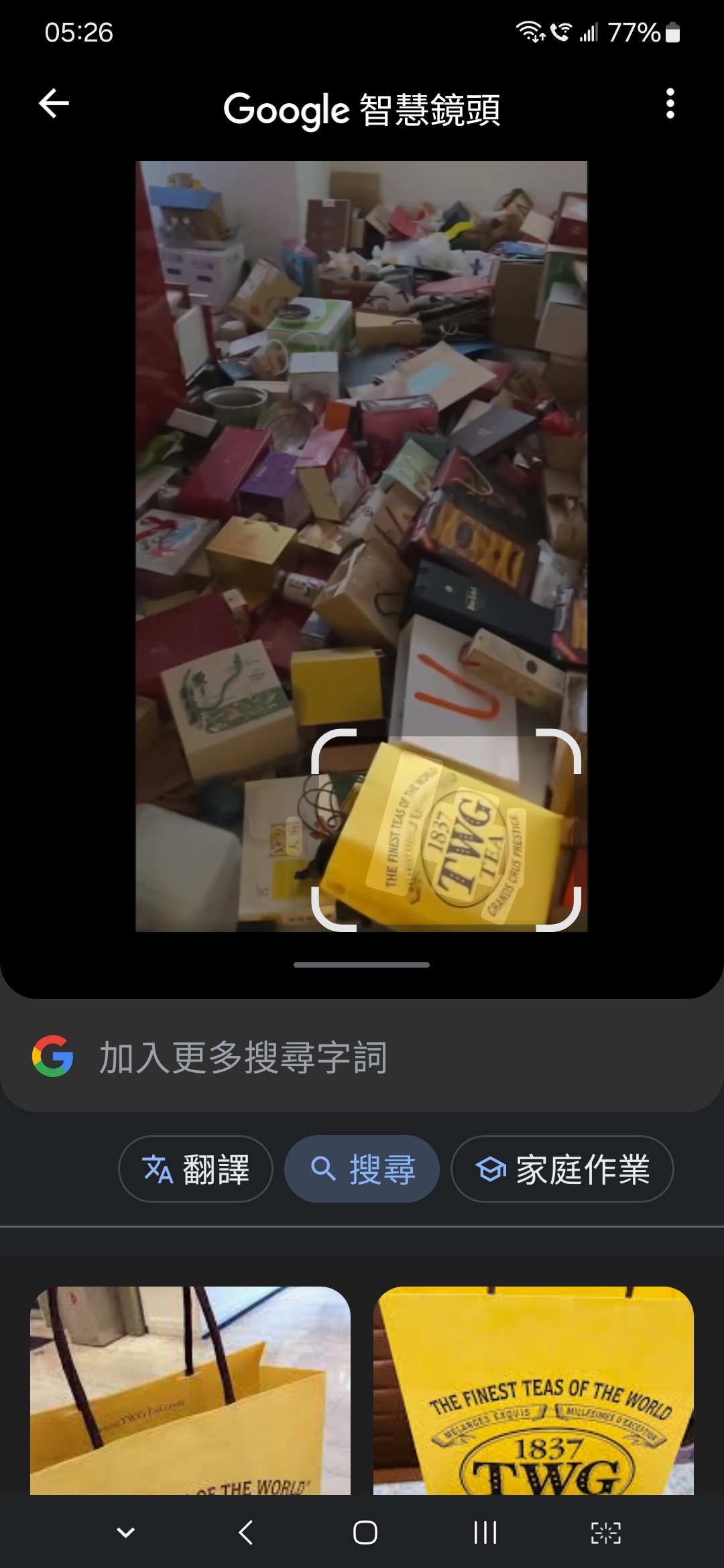Open recent apps from navigation bar

click(x=485, y=1532)
